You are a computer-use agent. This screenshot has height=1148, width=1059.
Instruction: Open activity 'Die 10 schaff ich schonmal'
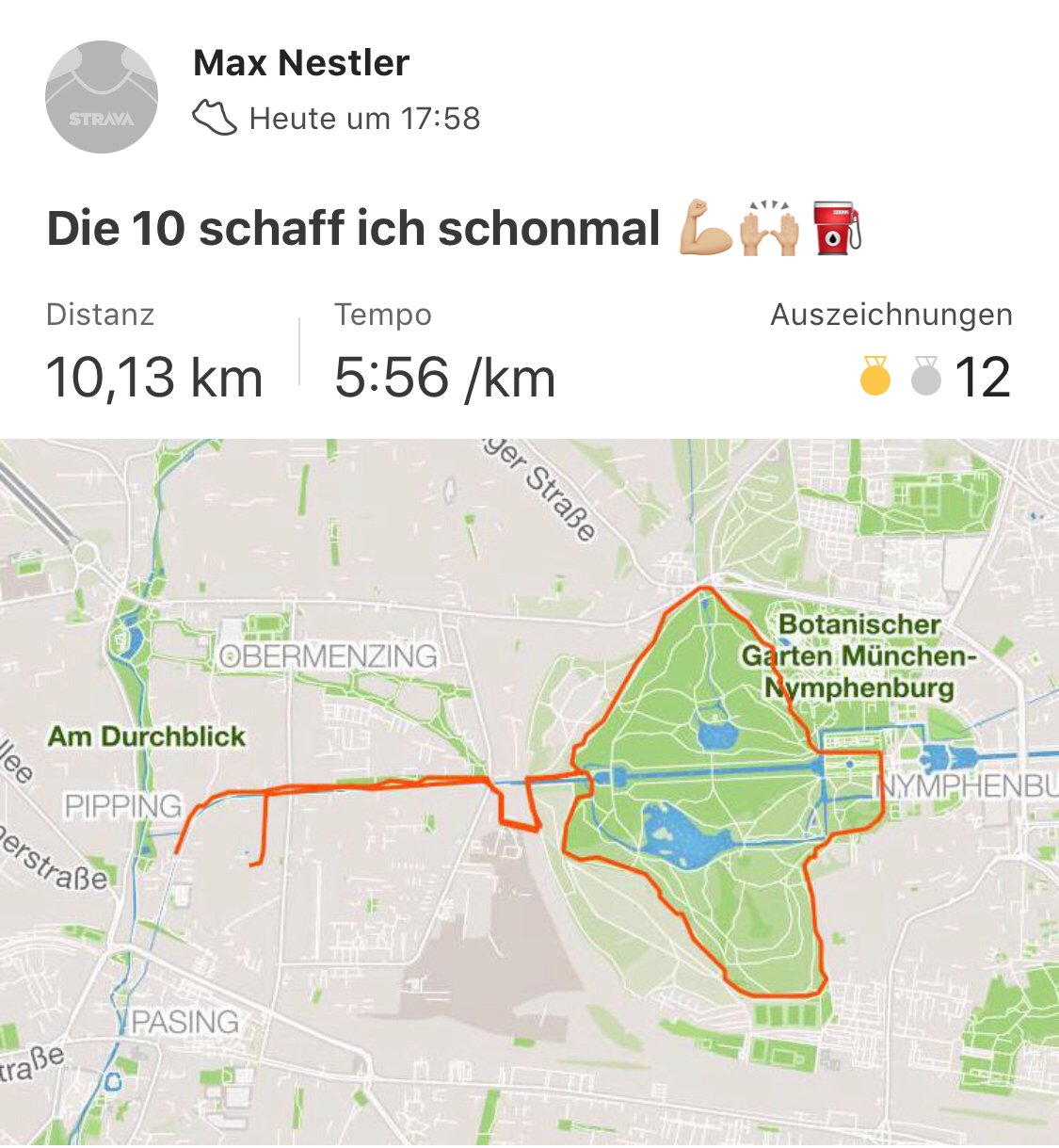pos(354,229)
